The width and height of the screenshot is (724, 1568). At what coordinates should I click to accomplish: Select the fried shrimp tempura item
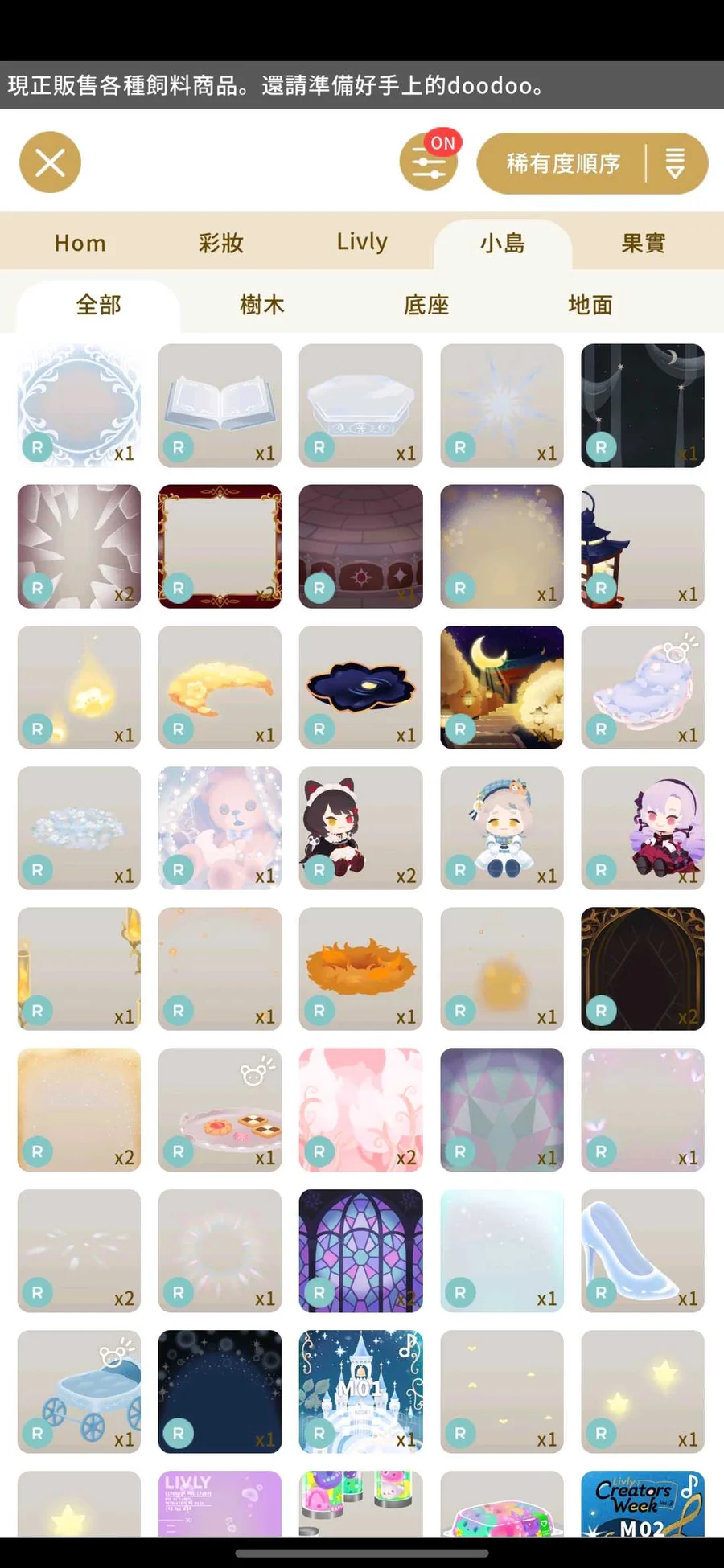coord(220,688)
